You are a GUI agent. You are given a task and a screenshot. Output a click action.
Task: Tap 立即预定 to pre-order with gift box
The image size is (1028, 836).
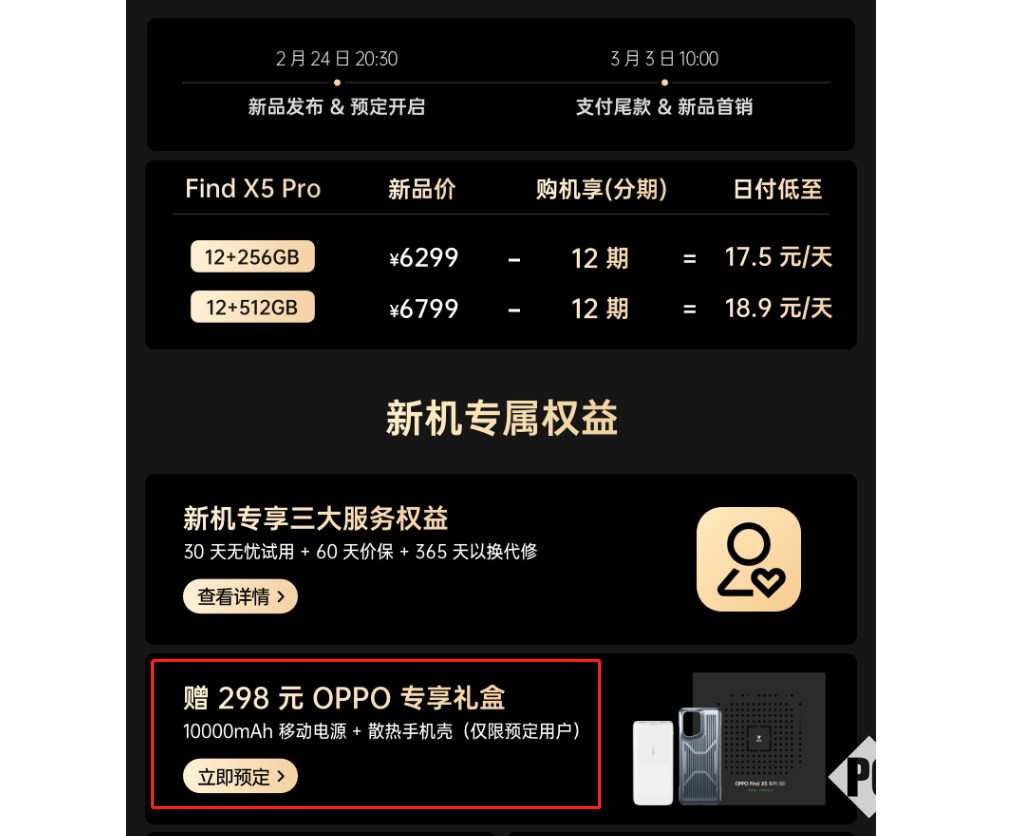(240, 776)
